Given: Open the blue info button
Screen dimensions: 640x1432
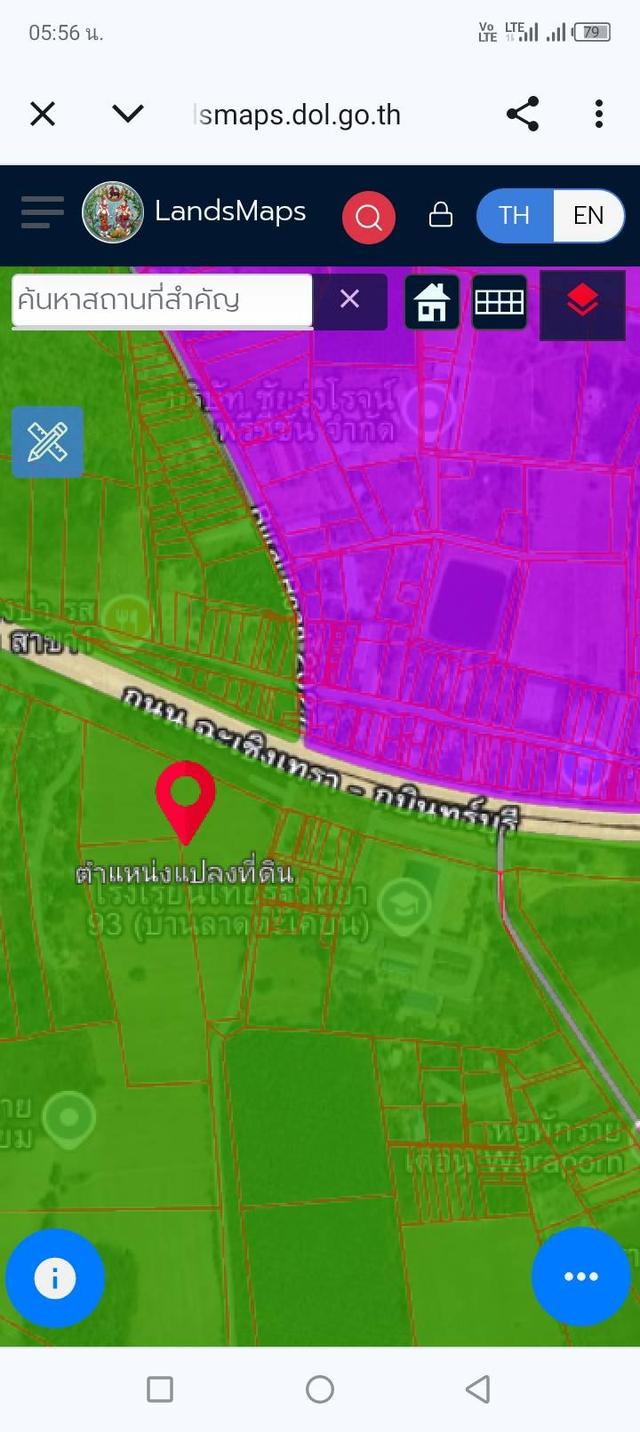Looking at the screenshot, I should pos(55,1277).
